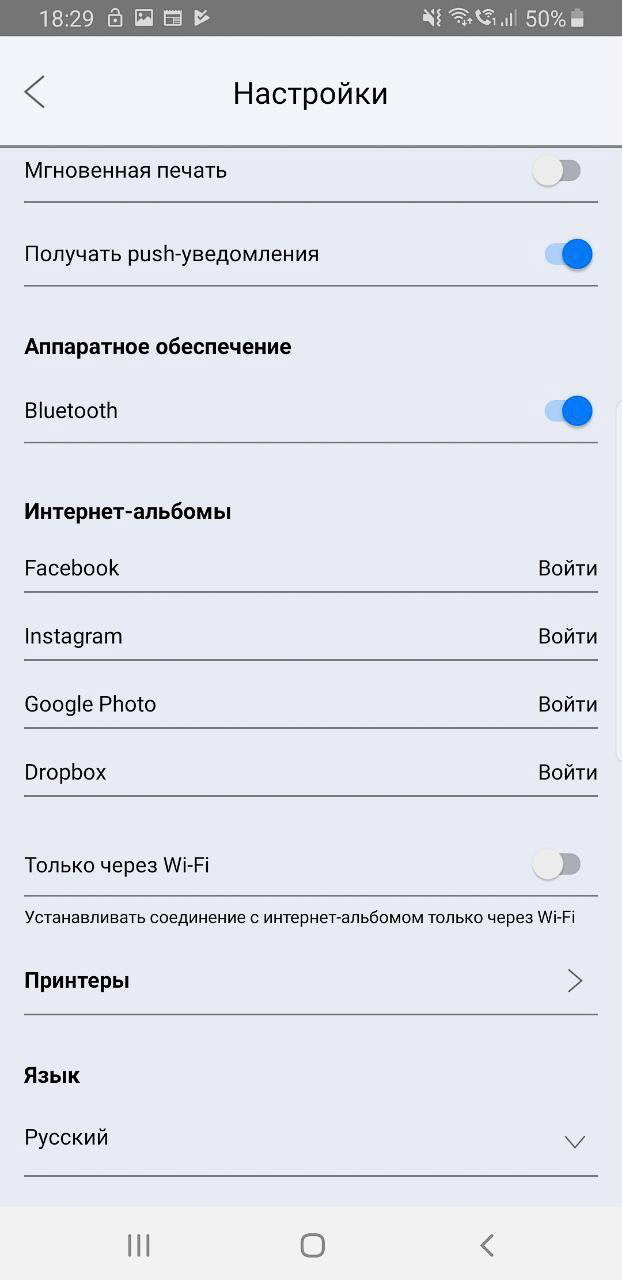Tap the system home button
Screen dimensions: 622x1280
[x=312, y=1245]
